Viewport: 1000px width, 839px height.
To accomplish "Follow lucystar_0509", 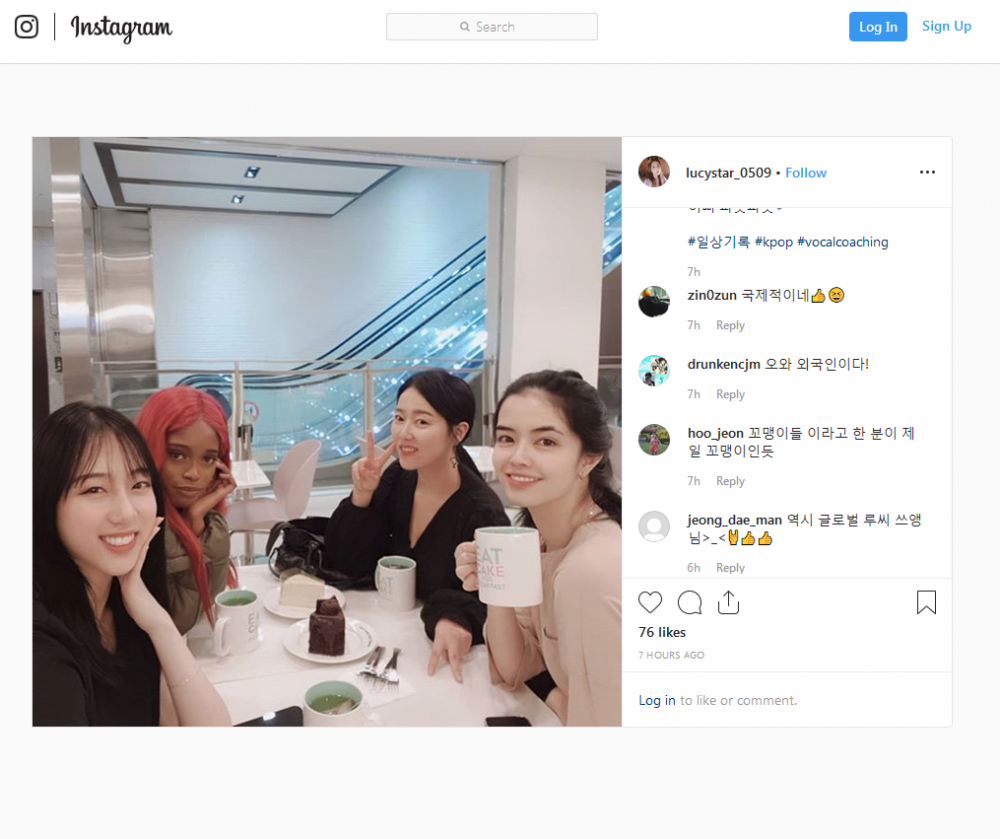I will click(x=805, y=173).
